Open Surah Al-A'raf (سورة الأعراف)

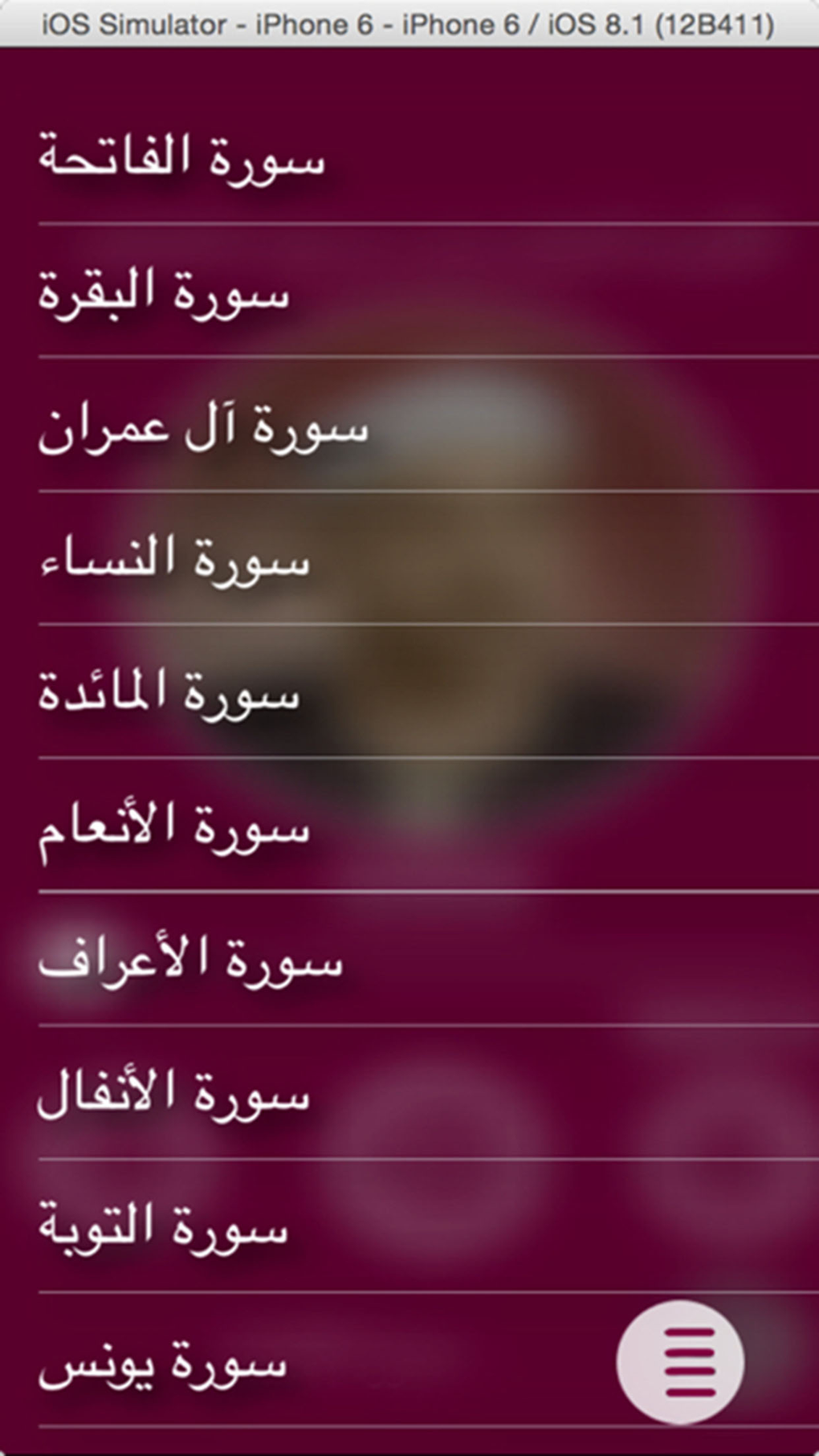pyautogui.click(x=190, y=960)
